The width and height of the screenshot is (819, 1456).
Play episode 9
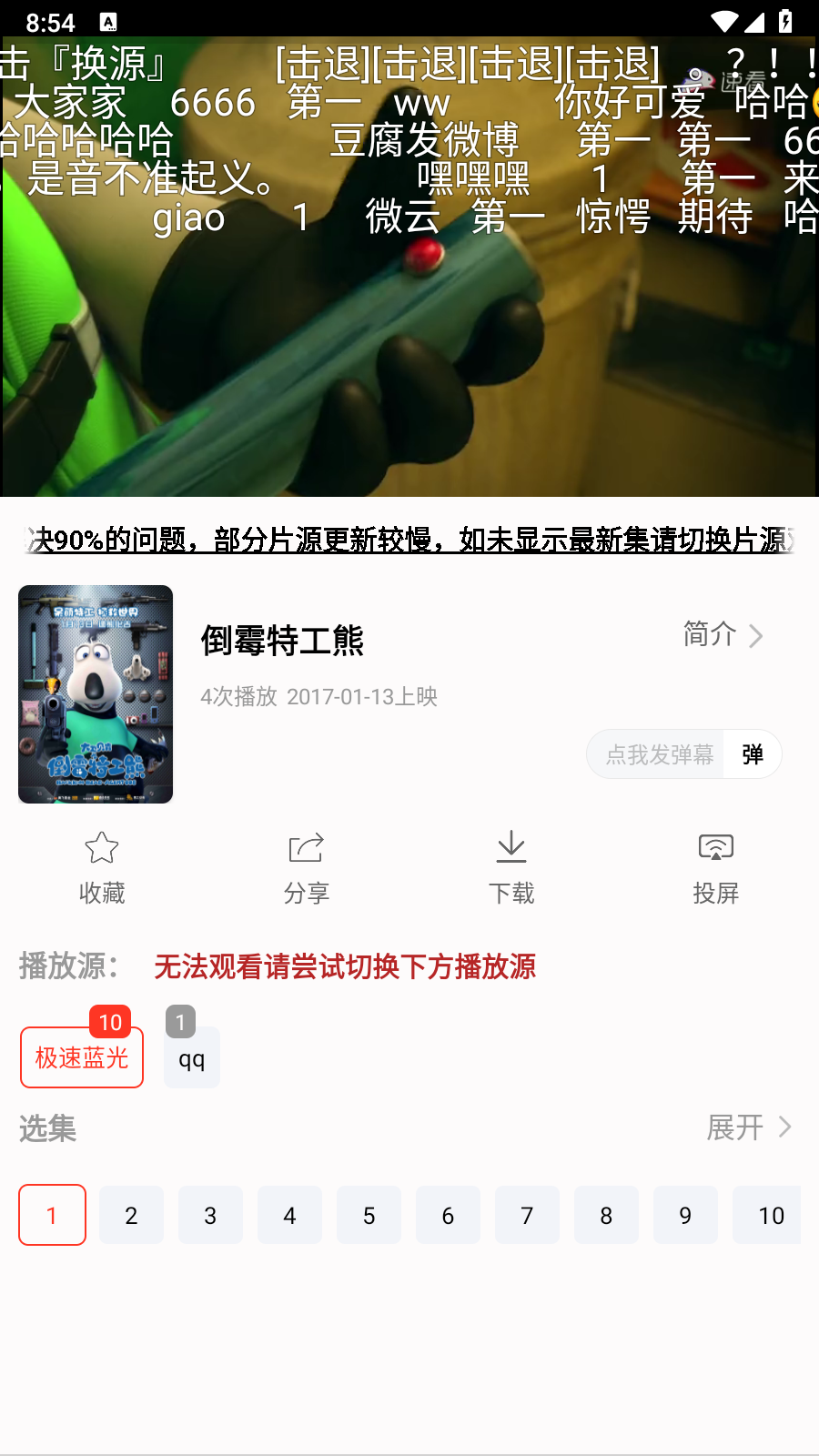pyautogui.click(x=685, y=1215)
